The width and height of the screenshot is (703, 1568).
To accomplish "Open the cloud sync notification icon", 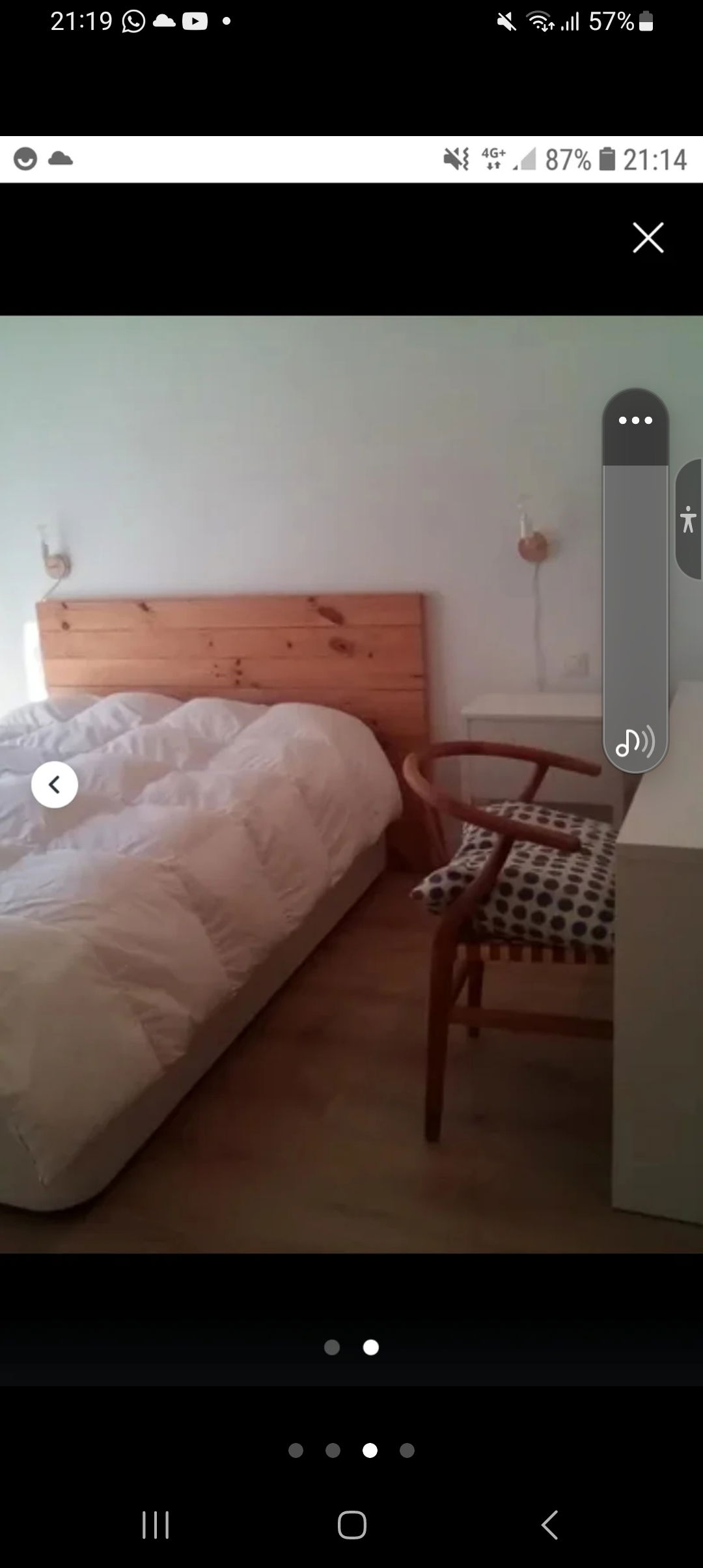I will (x=165, y=21).
